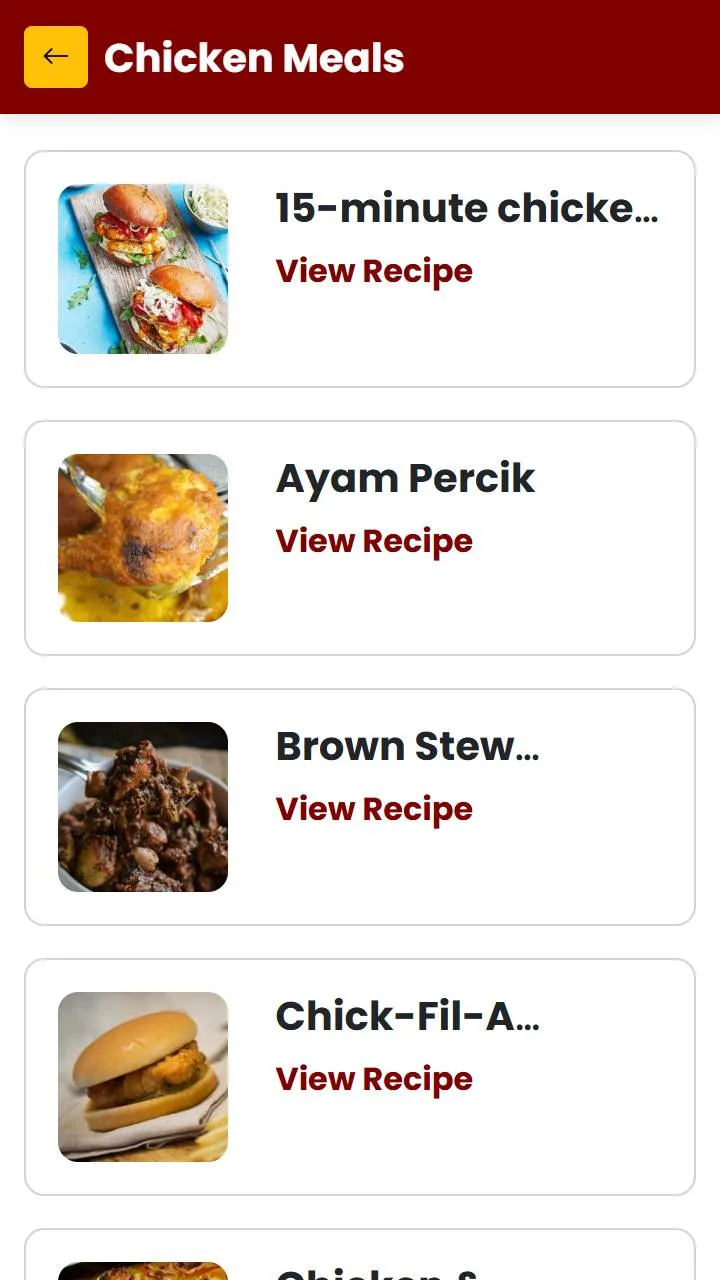Image resolution: width=720 pixels, height=1280 pixels.
Task: Tap the 15-minute chicken burger photo
Action: (143, 269)
